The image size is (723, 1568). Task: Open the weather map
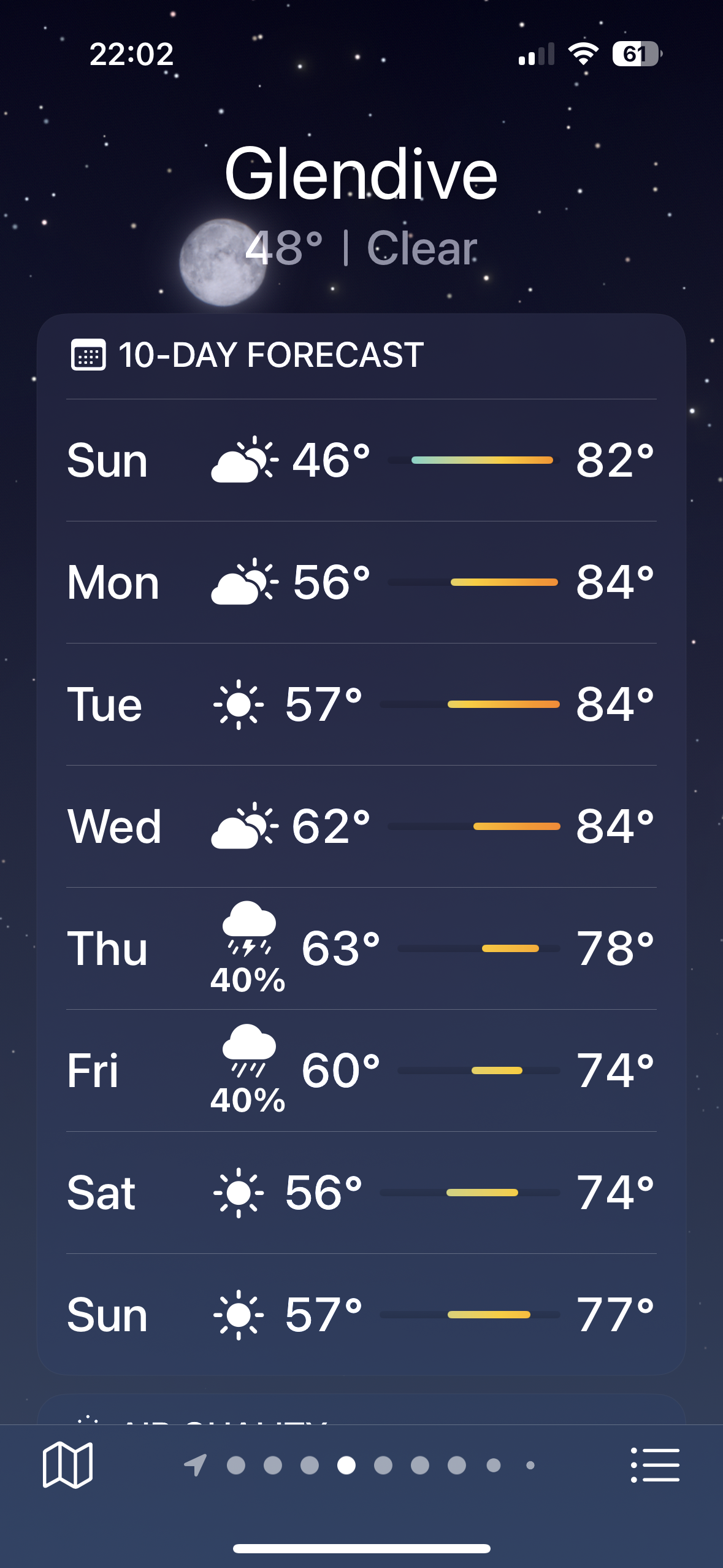tap(67, 1465)
